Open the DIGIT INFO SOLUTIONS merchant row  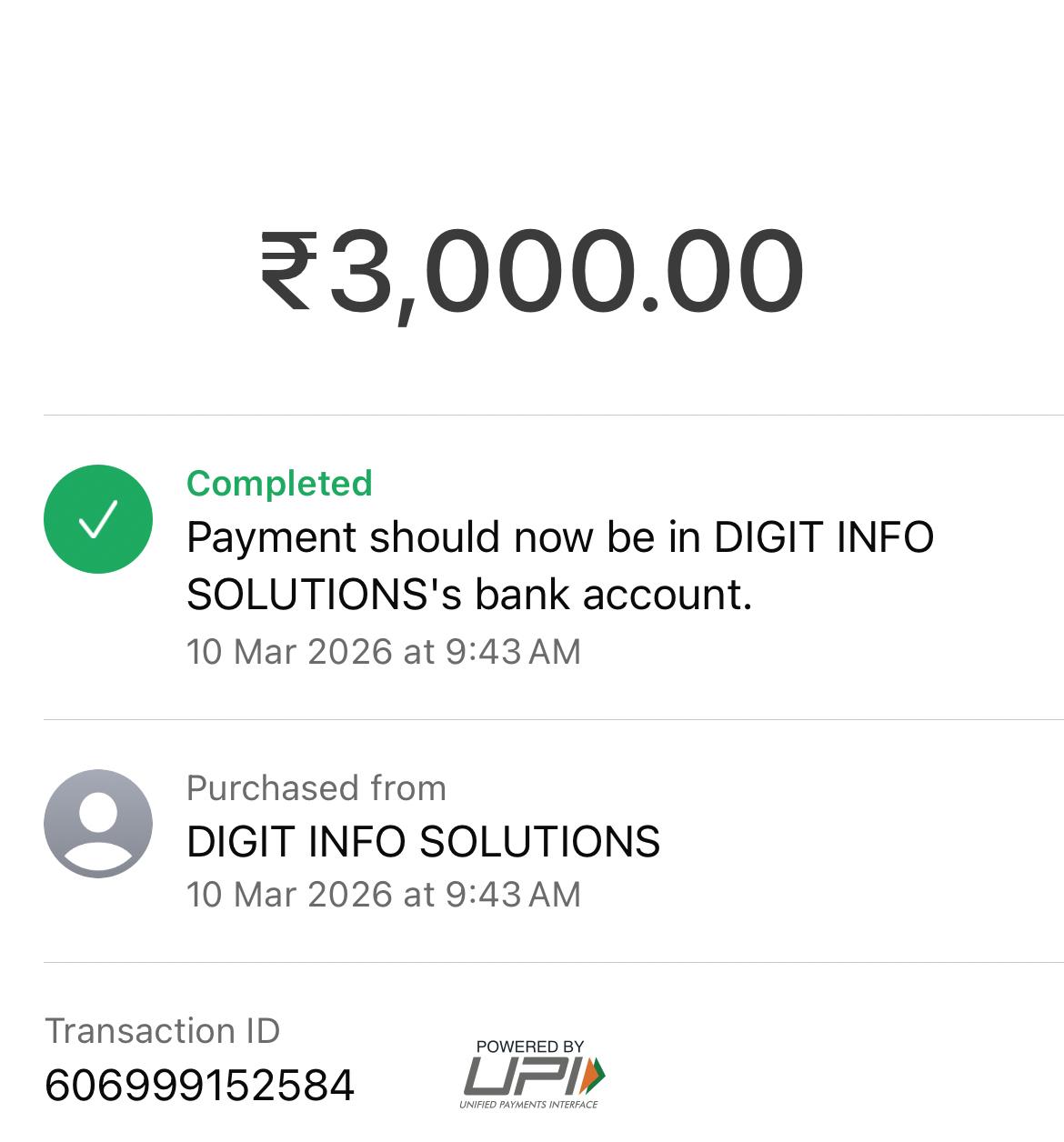[553, 841]
